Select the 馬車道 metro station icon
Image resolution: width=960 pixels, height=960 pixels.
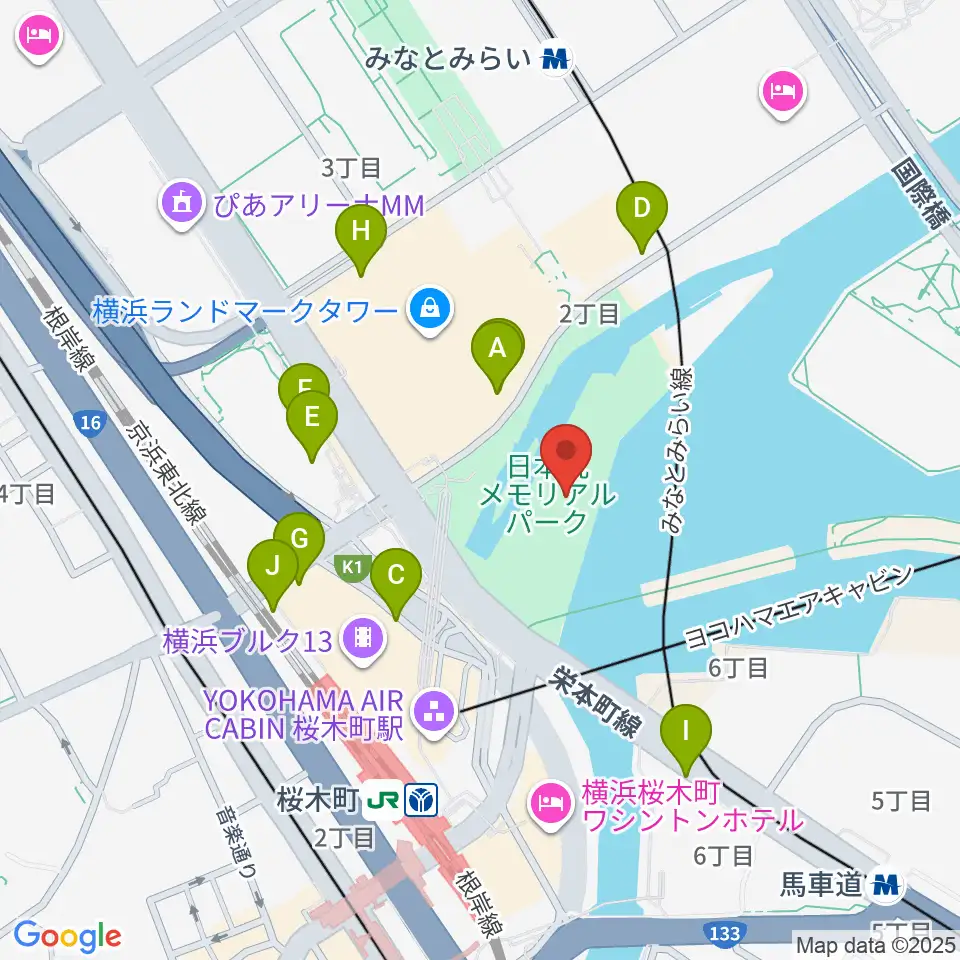886,882
